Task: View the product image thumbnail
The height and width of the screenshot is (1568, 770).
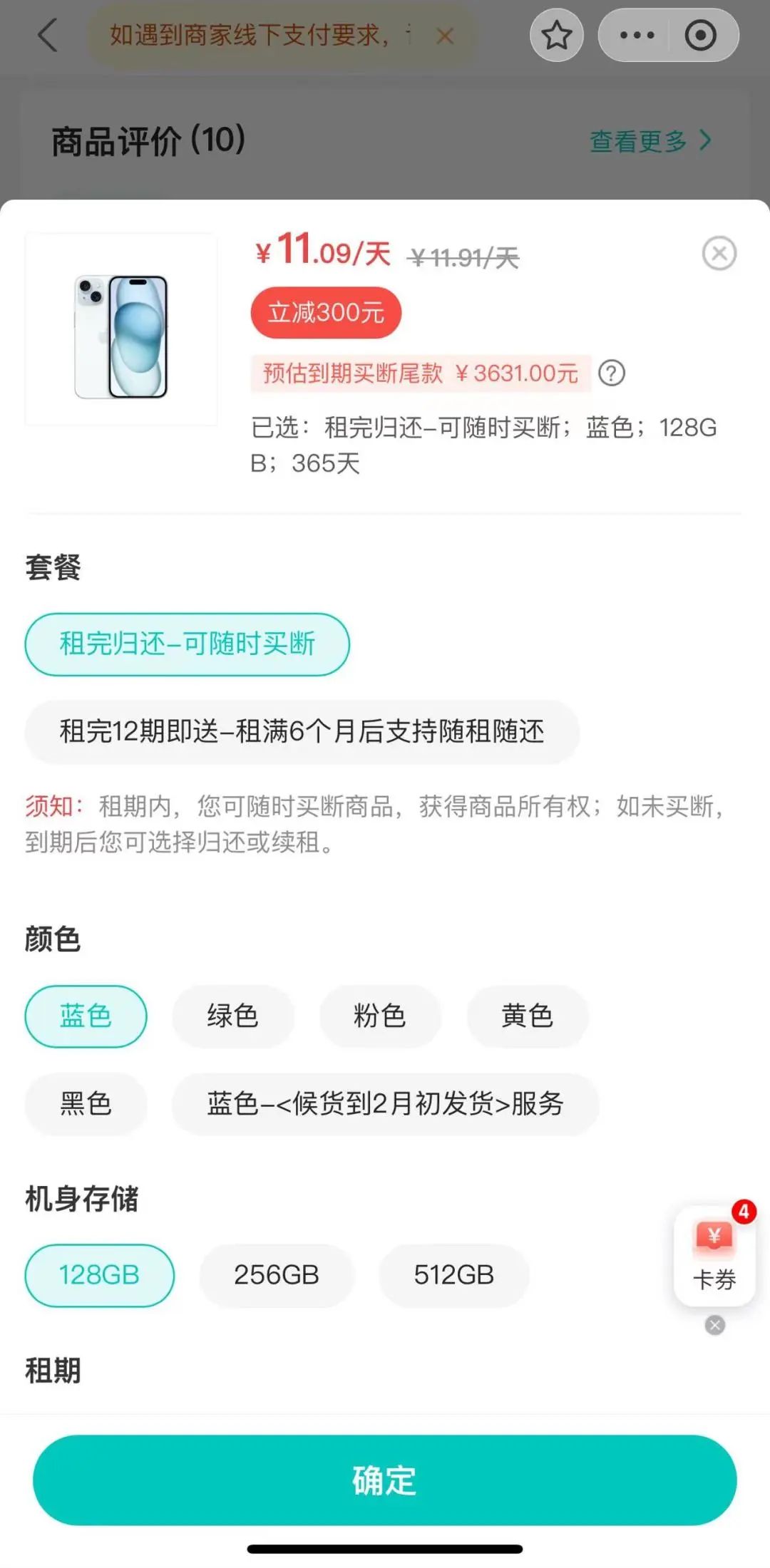Action: [121, 329]
